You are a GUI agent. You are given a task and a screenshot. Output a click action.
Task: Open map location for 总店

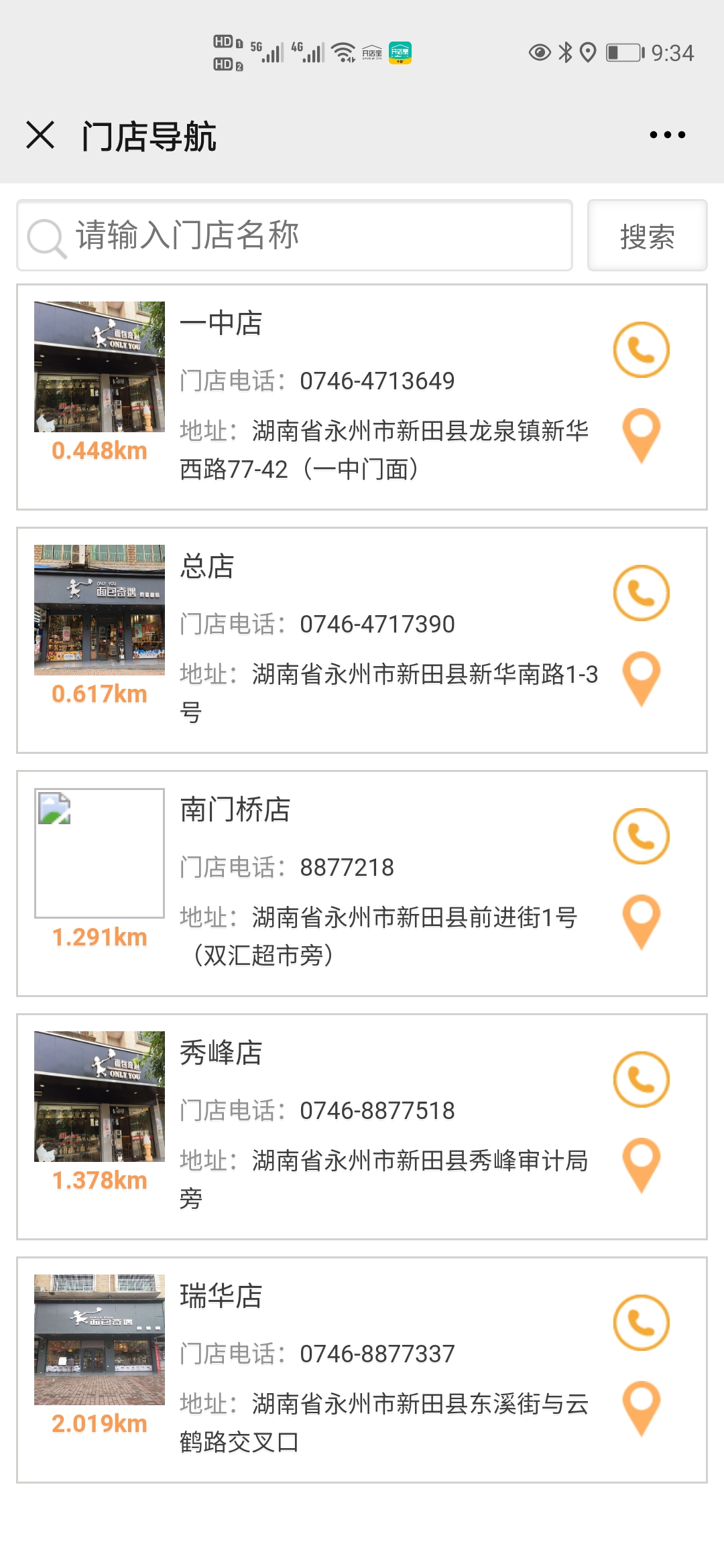[642, 679]
